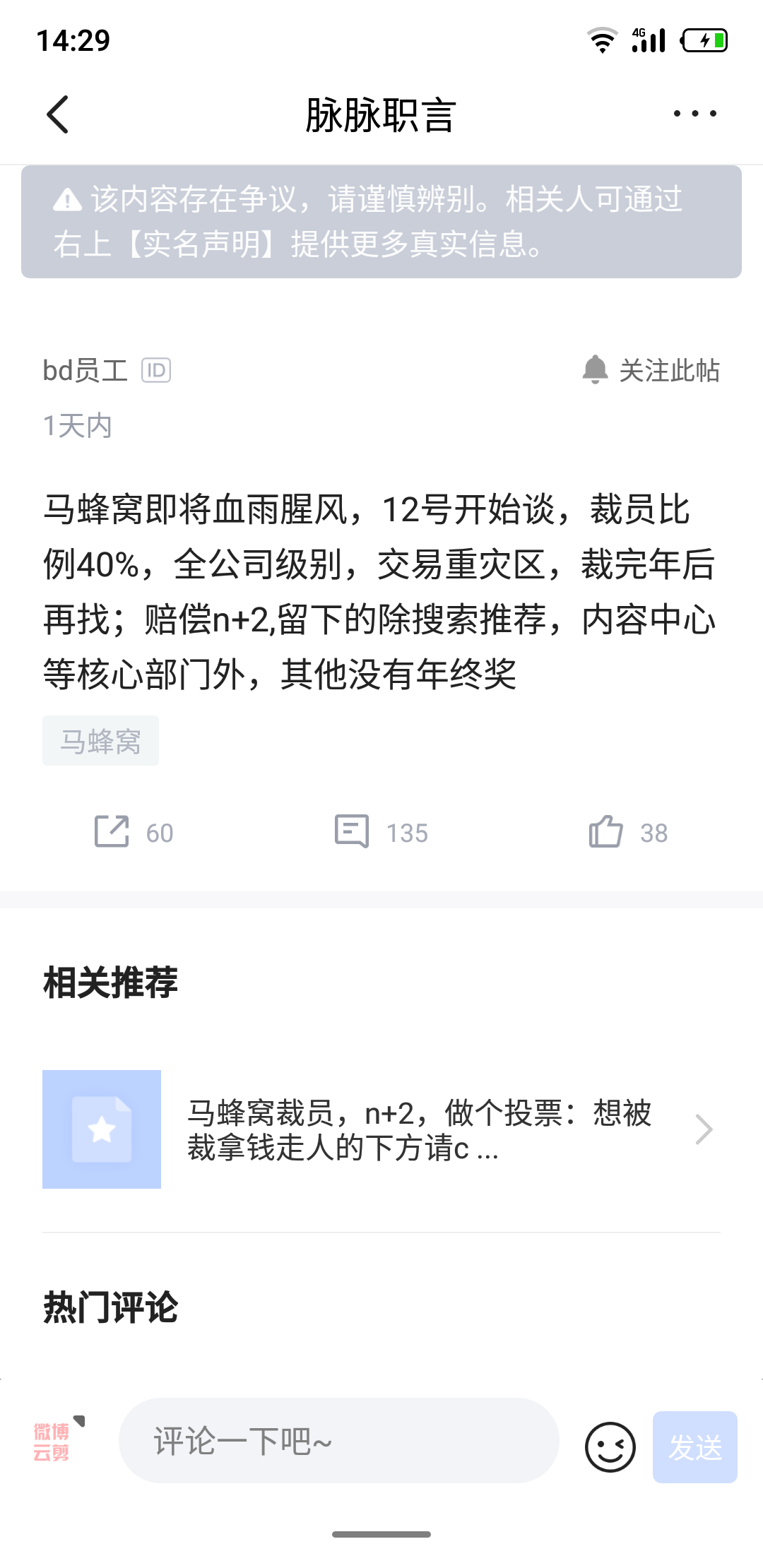Open the three-dot overflow menu

[694, 114]
